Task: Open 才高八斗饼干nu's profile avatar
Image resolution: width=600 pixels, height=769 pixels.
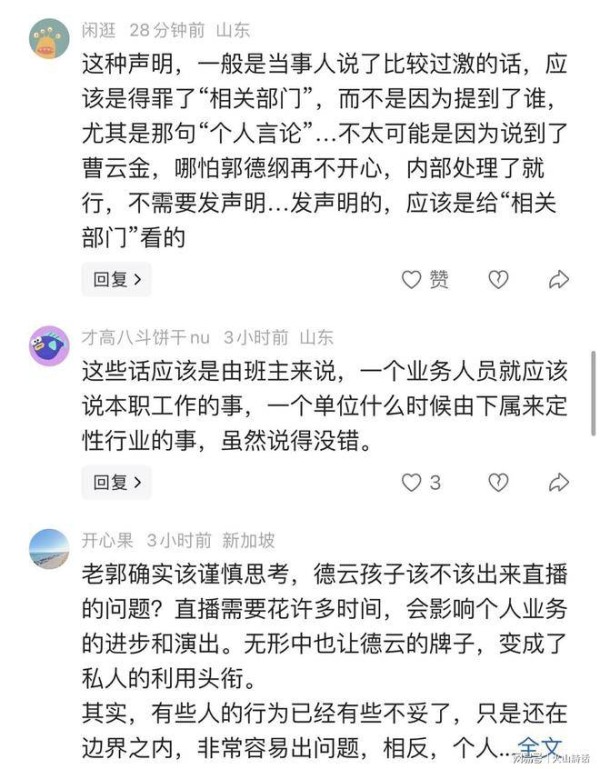Action: (x=49, y=346)
